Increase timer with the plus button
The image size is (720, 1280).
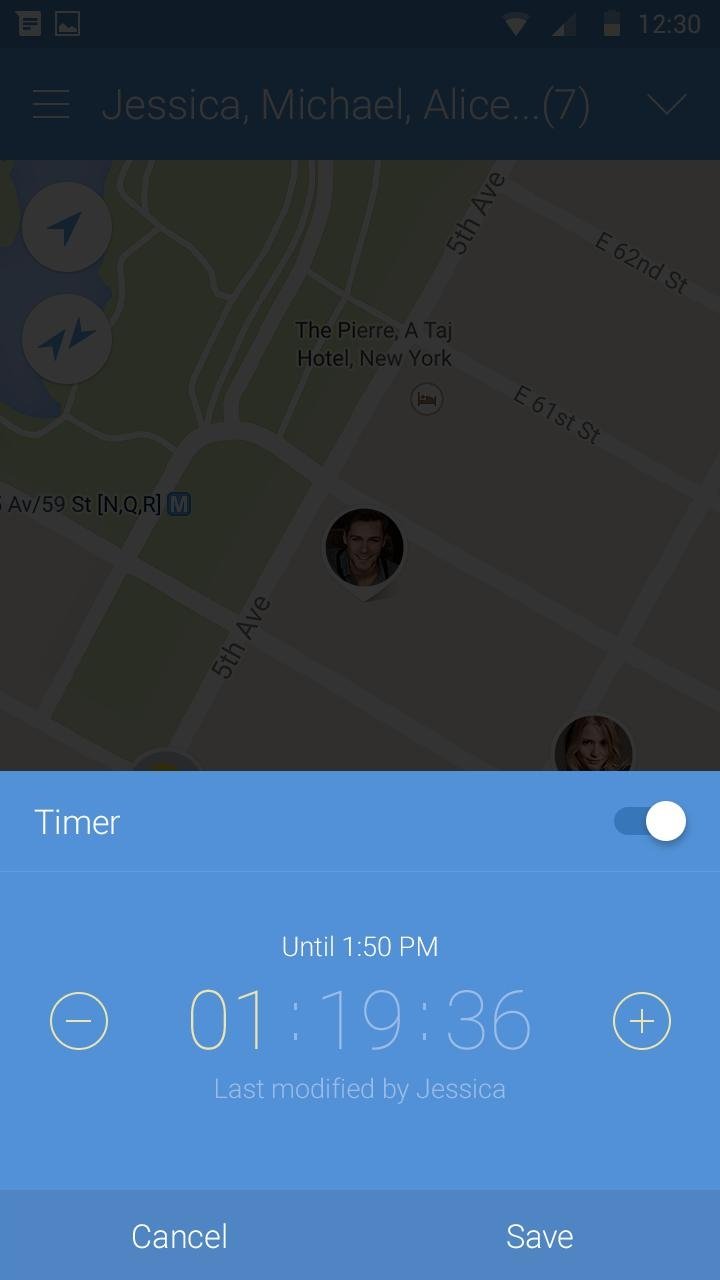(x=641, y=1021)
